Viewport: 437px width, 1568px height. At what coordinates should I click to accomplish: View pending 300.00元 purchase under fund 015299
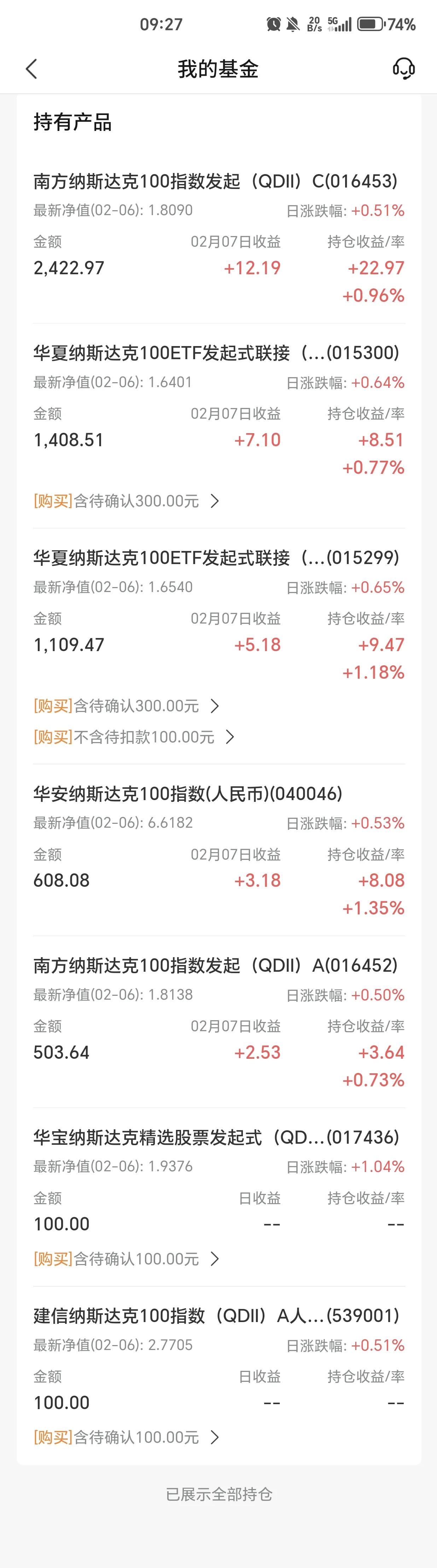coord(127,706)
